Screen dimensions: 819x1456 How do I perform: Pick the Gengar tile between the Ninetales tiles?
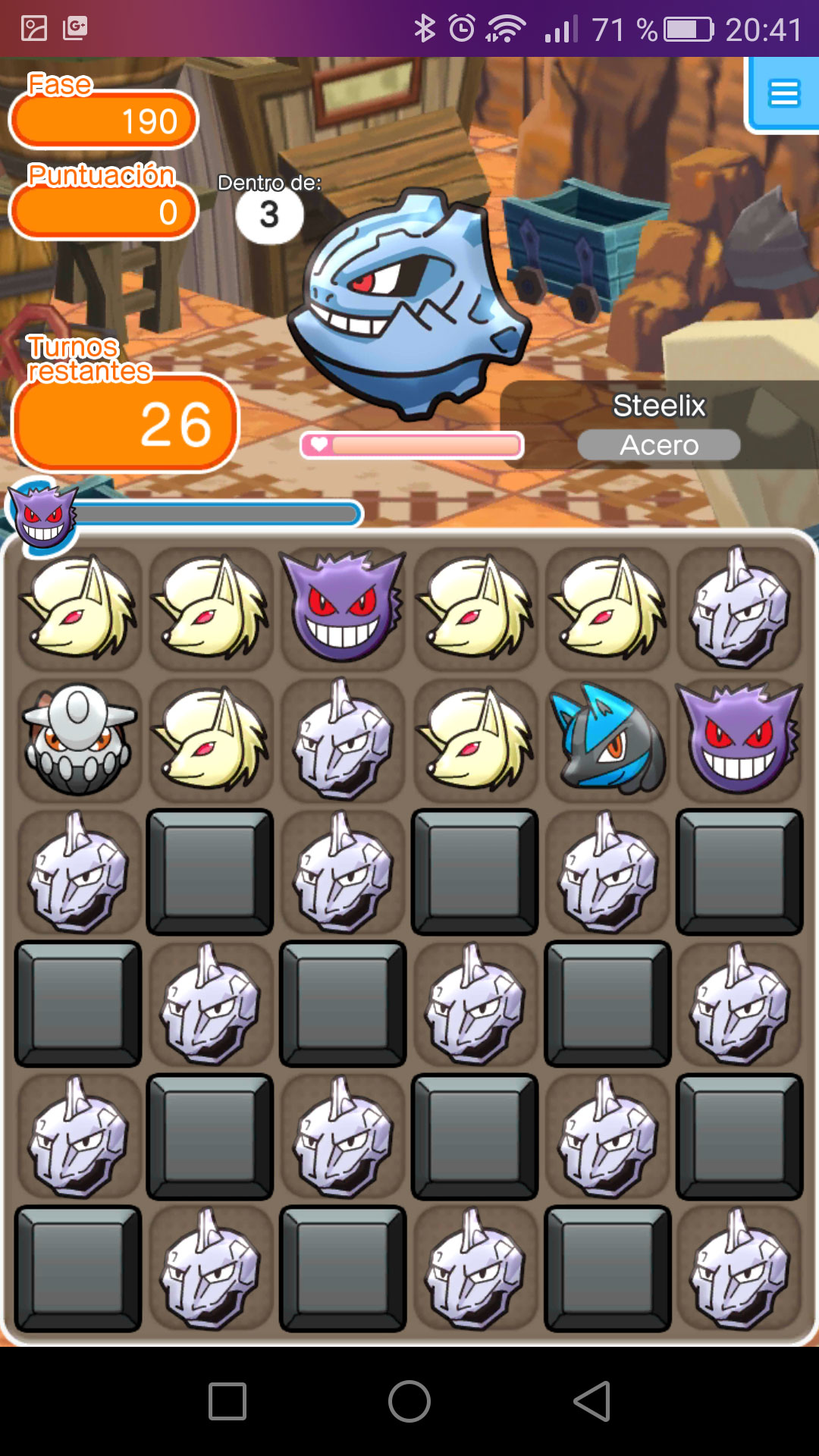[x=343, y=607]
